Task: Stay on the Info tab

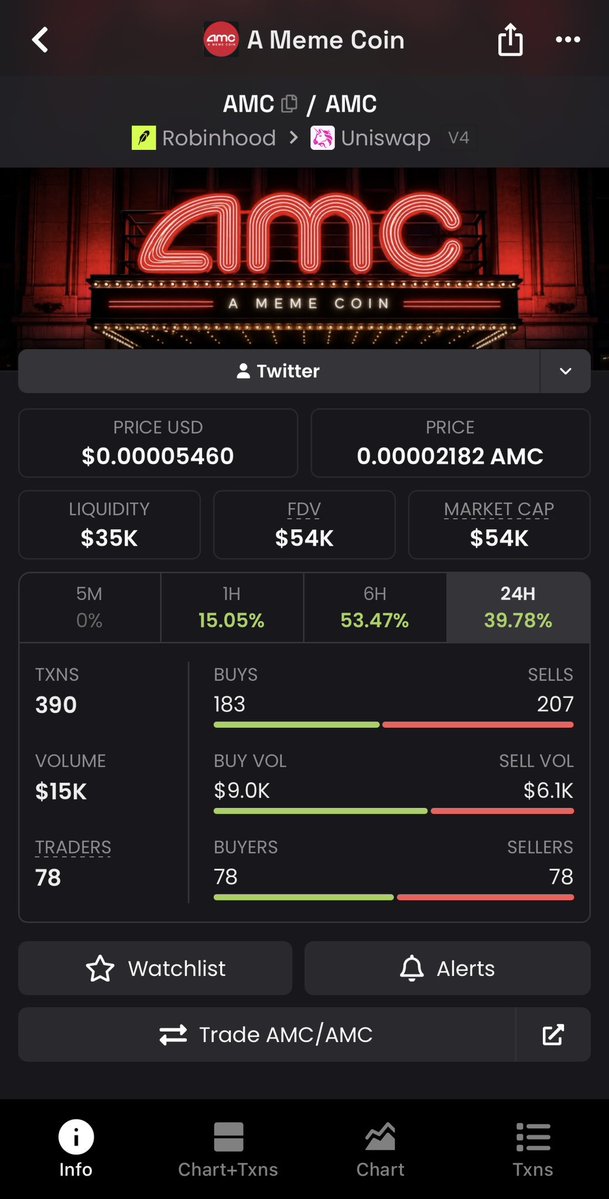Action: click(x=76, y=1149)
